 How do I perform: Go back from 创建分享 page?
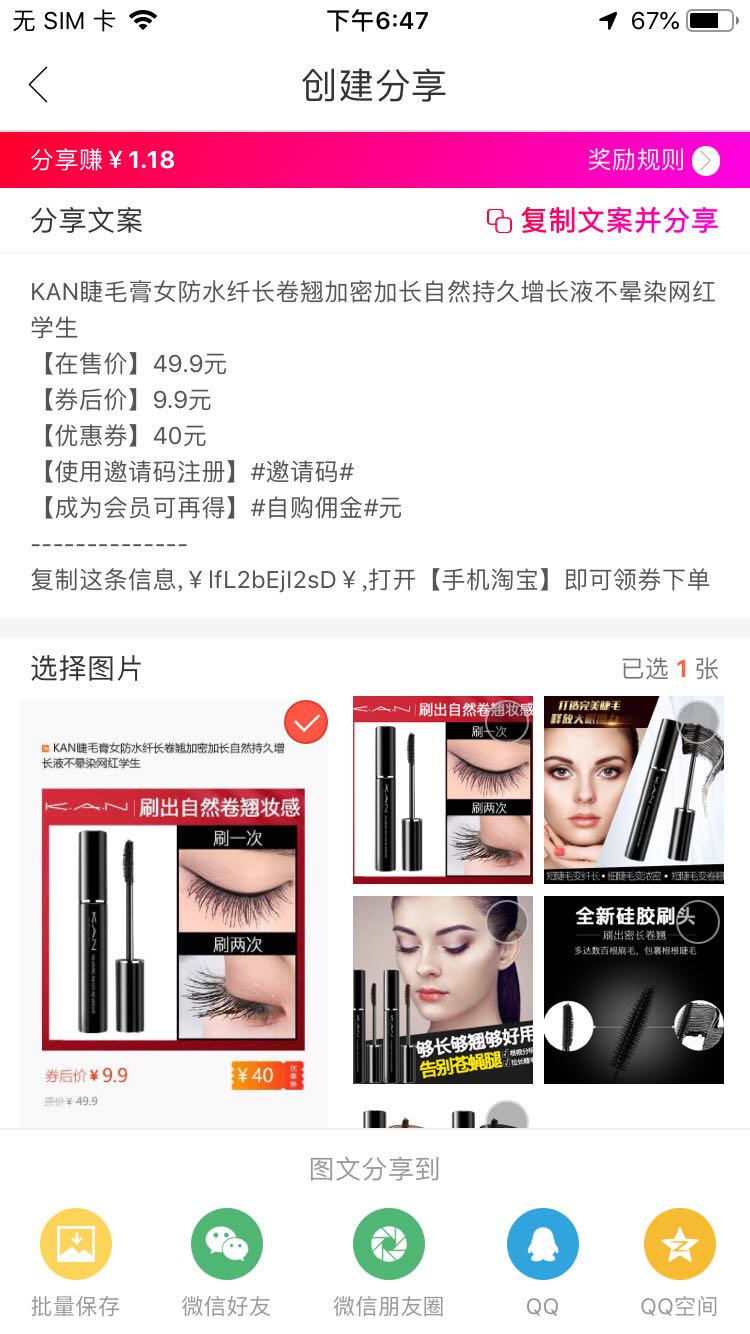39,86
